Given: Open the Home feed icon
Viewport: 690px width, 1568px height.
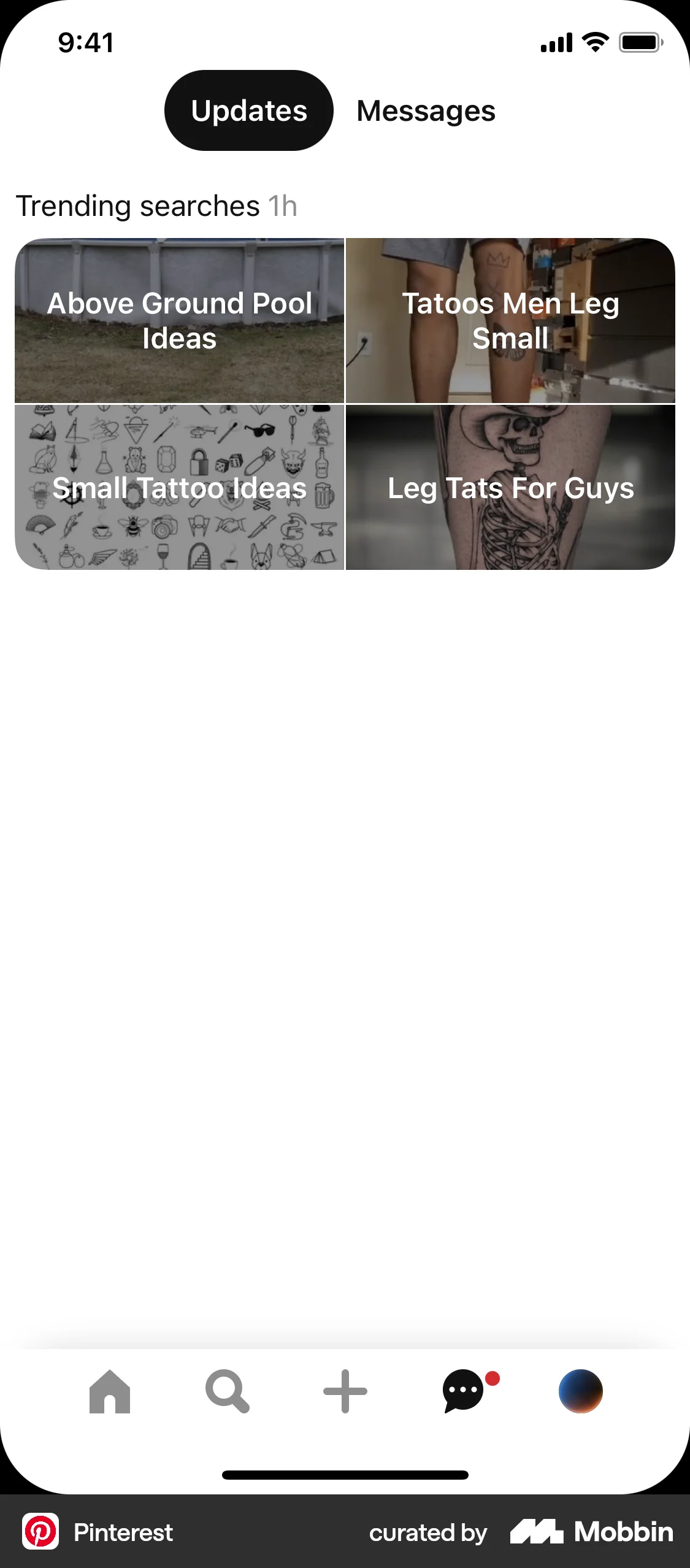Looking at the screenshot, I should click(x=109, y=1391).
